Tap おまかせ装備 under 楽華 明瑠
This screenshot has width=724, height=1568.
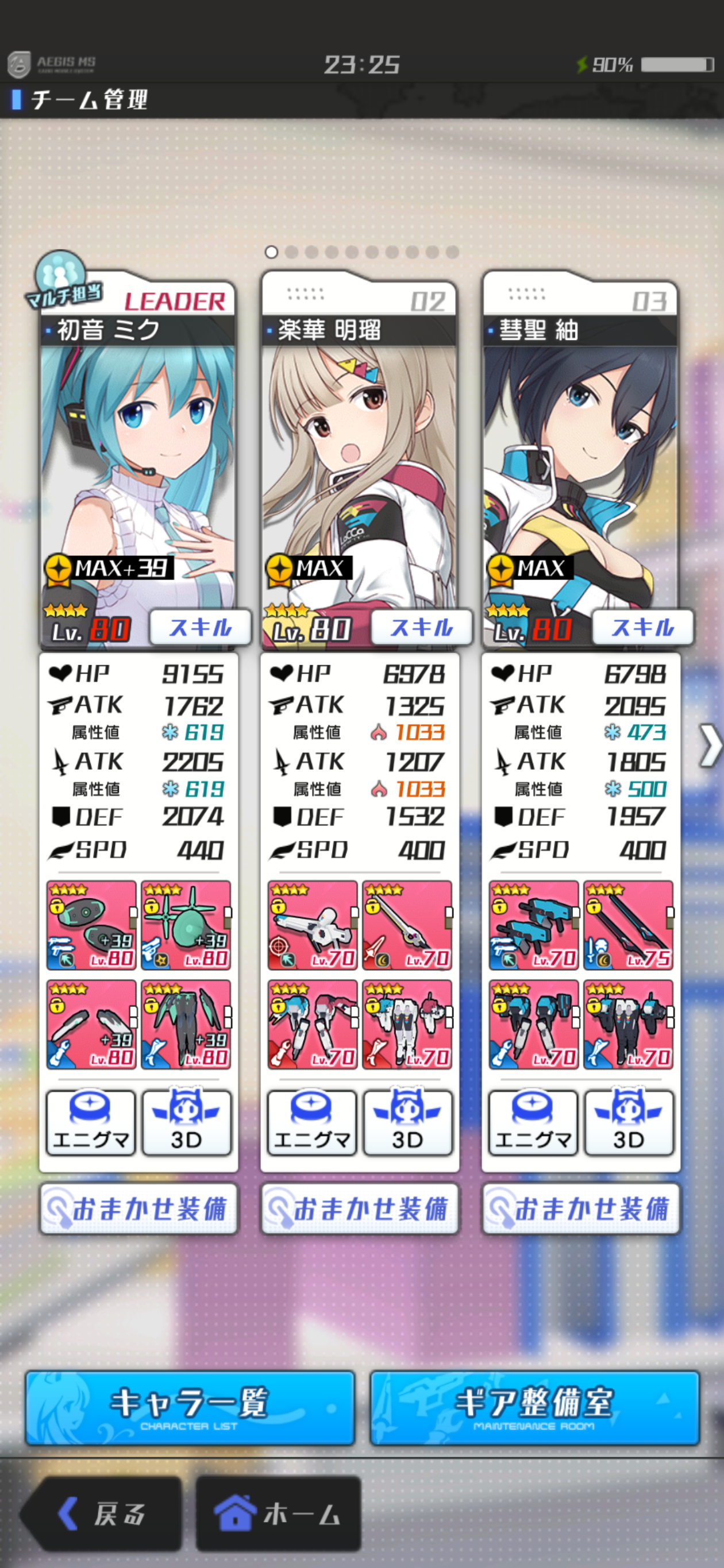[x=359, y=1208]
